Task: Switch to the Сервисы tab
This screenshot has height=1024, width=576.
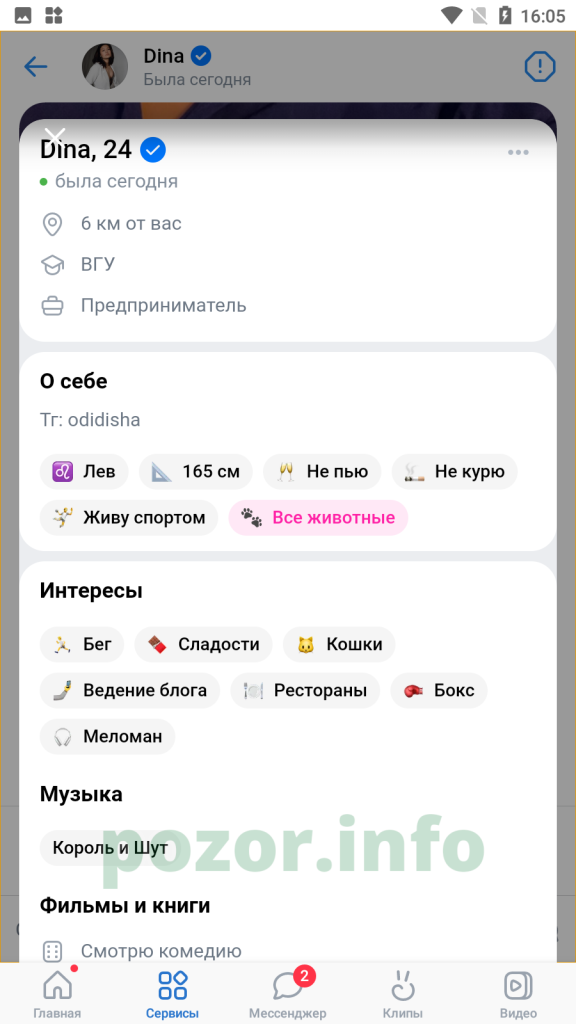Action: pos(172,995)
